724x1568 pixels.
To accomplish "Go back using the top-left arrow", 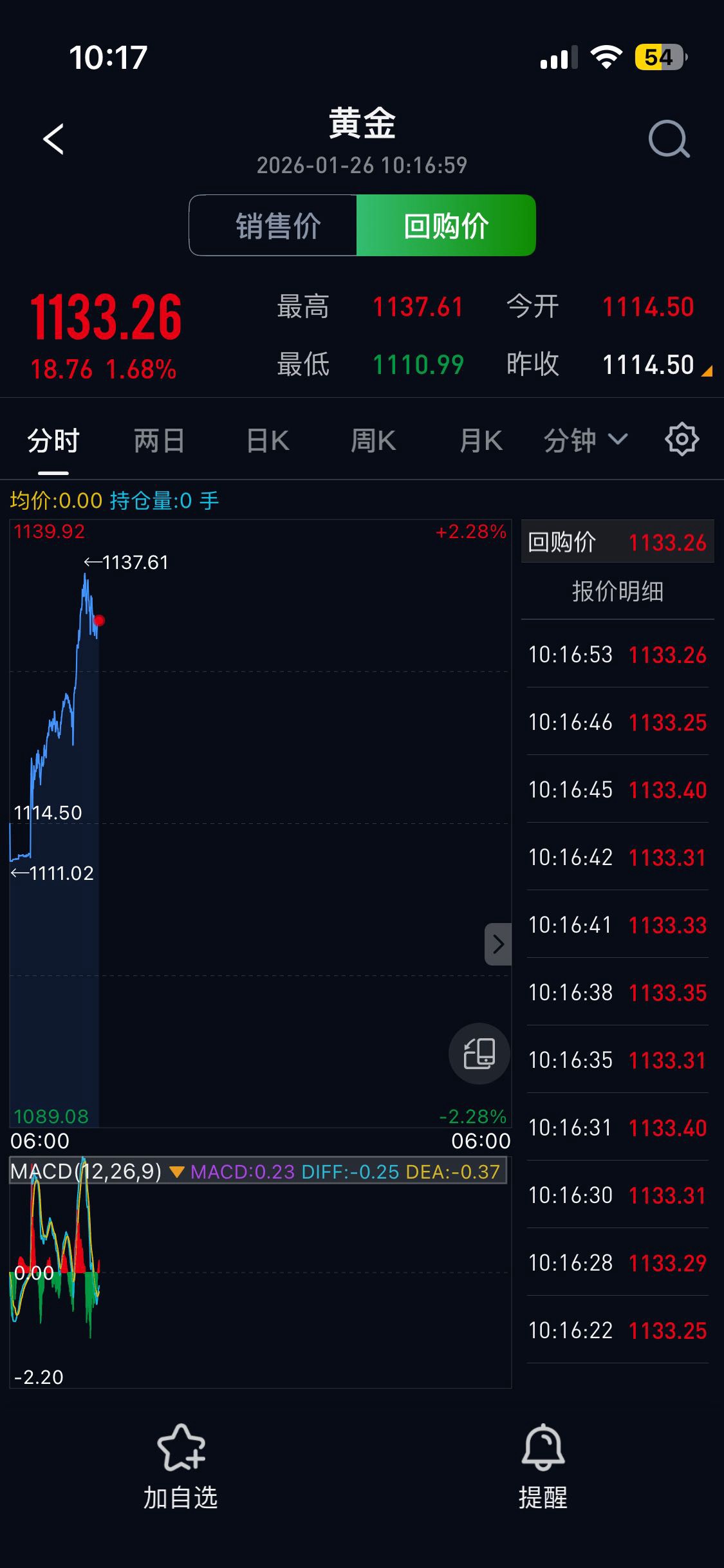I will click(53, 139).
